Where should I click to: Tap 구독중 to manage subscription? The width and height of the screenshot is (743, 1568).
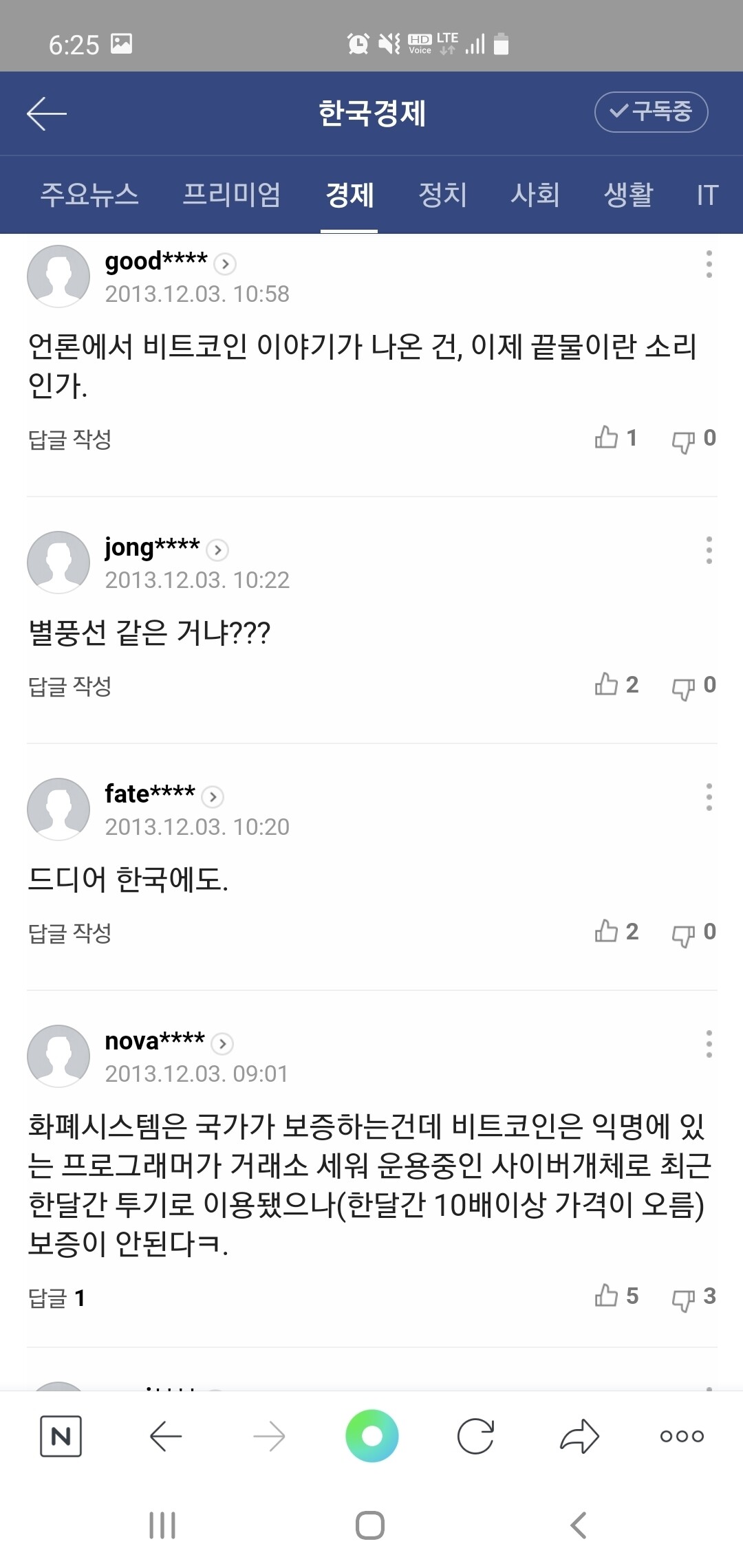click(651, 112)
